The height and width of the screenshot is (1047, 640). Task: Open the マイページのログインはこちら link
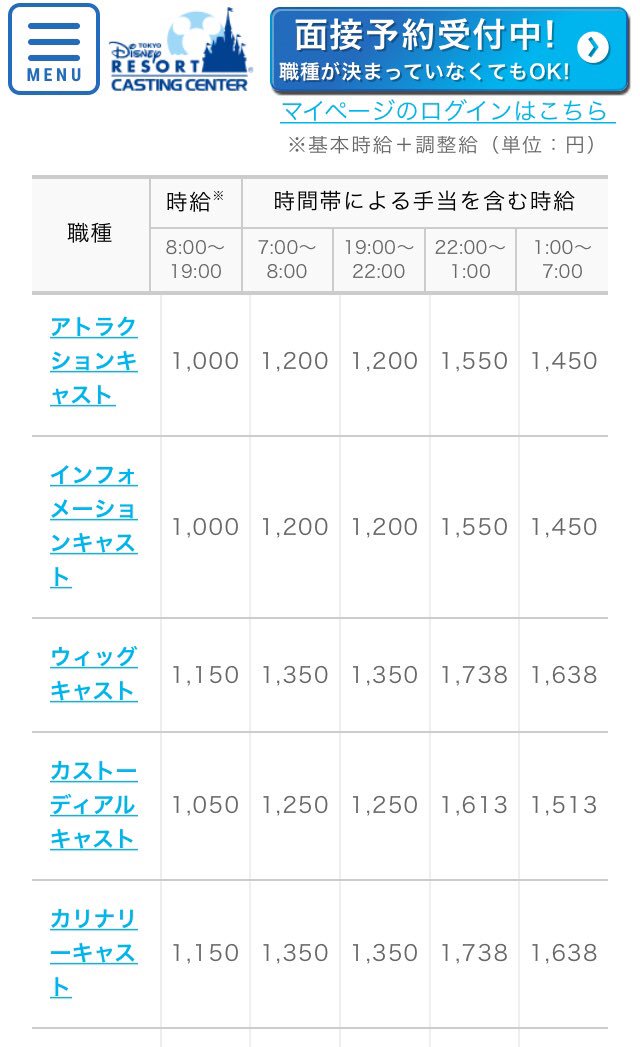pos(447,110)
